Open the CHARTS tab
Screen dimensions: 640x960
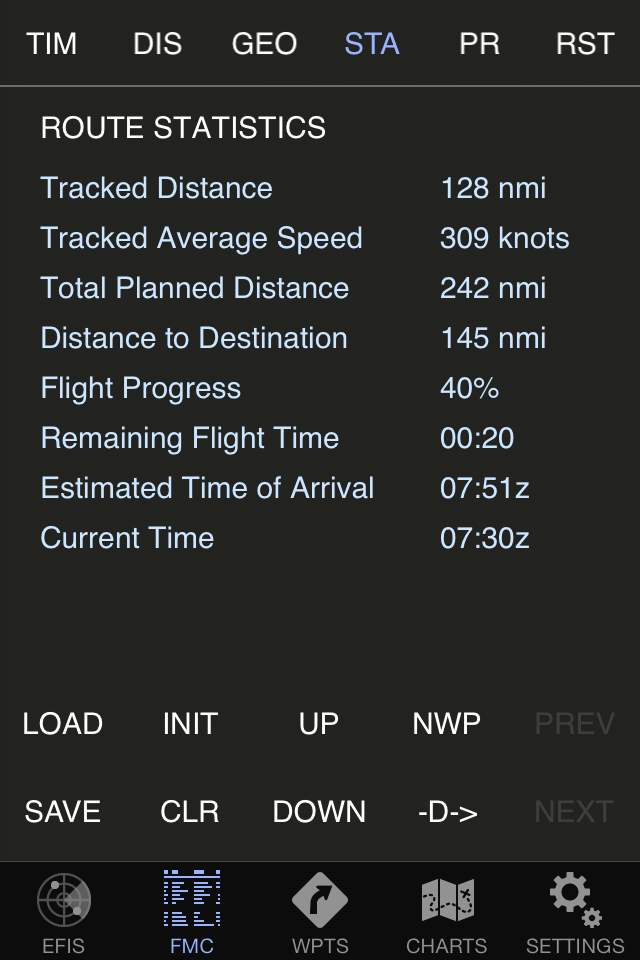point(447,912)
